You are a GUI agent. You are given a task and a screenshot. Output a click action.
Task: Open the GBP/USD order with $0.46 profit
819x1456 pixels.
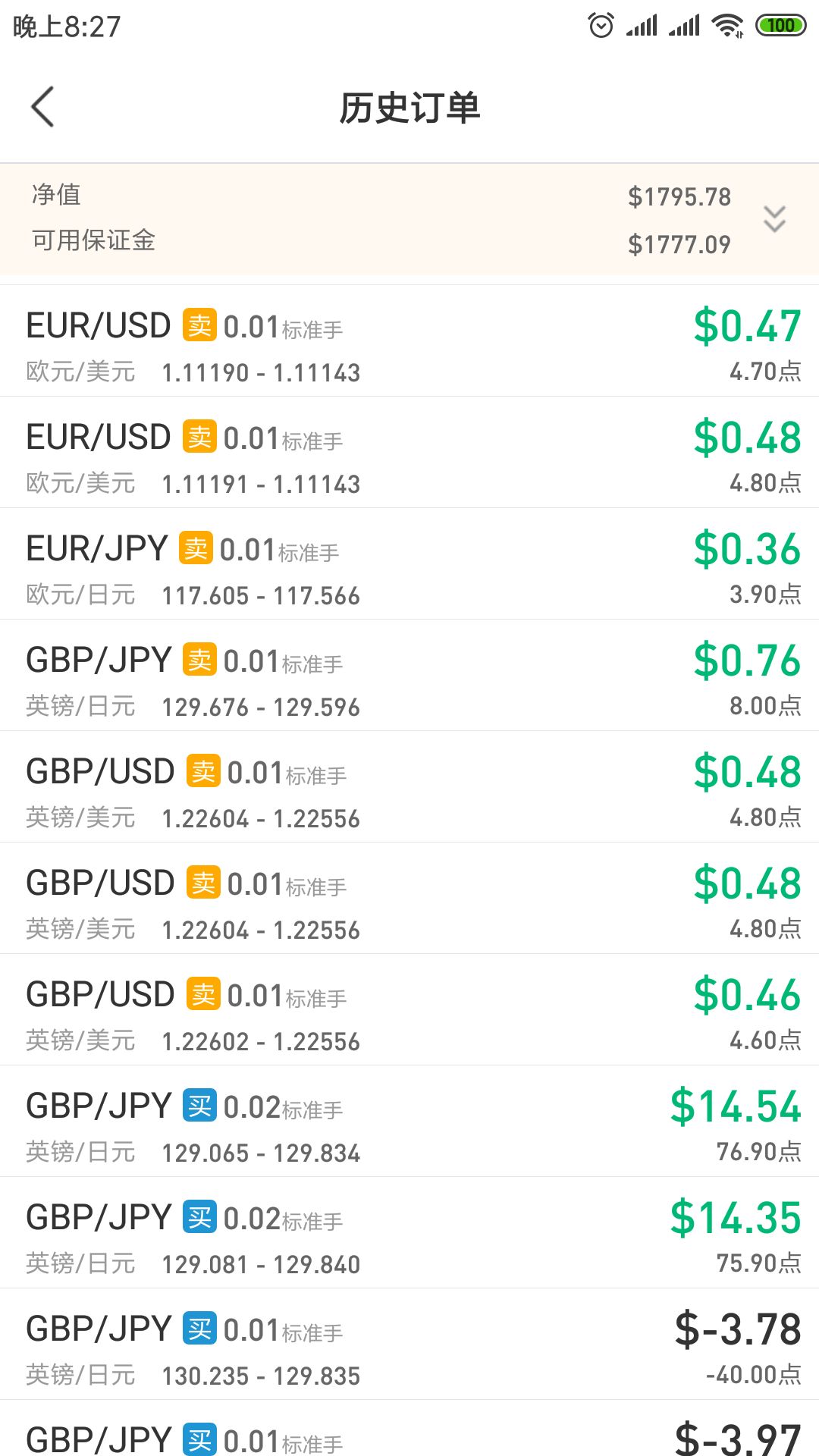[x=409, y=1010]
